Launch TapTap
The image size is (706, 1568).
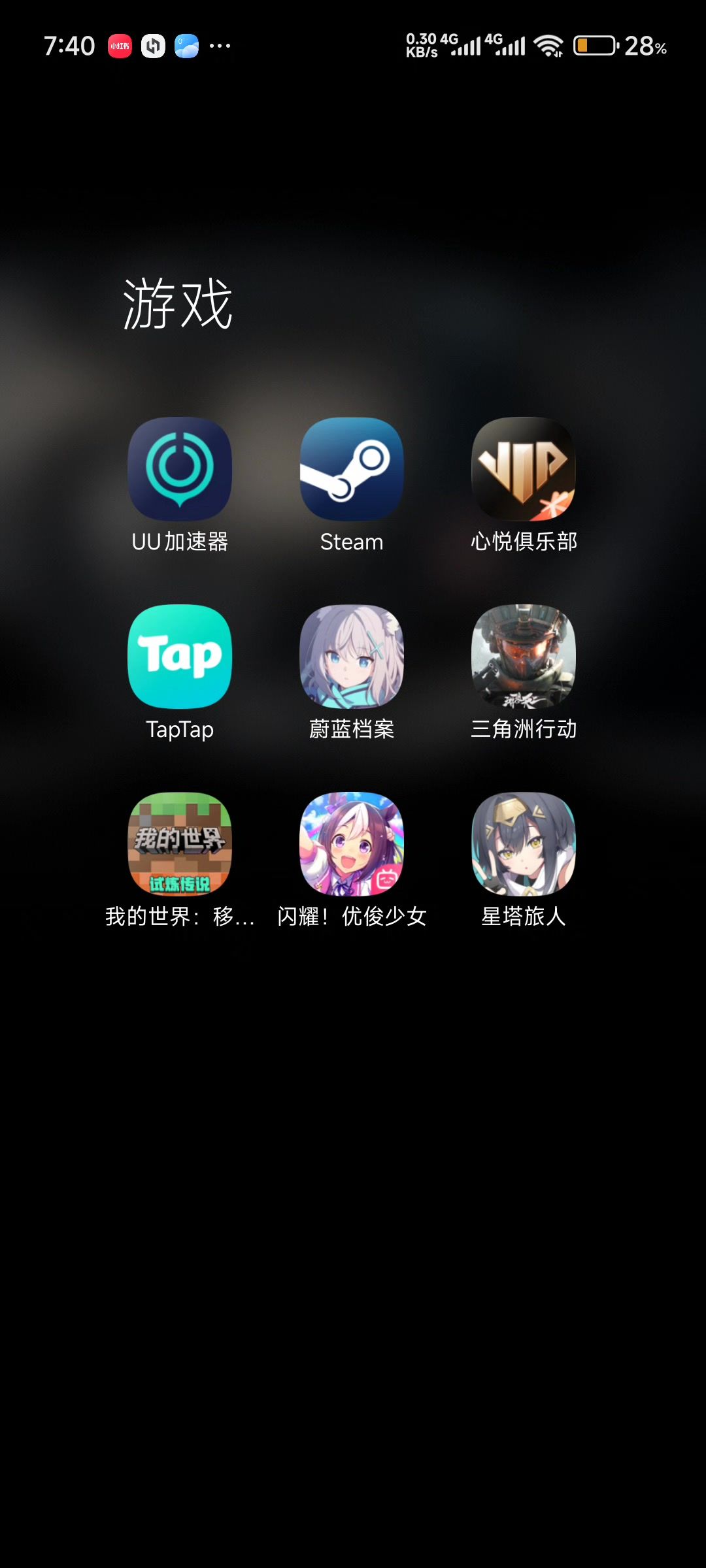pos(180,656)
